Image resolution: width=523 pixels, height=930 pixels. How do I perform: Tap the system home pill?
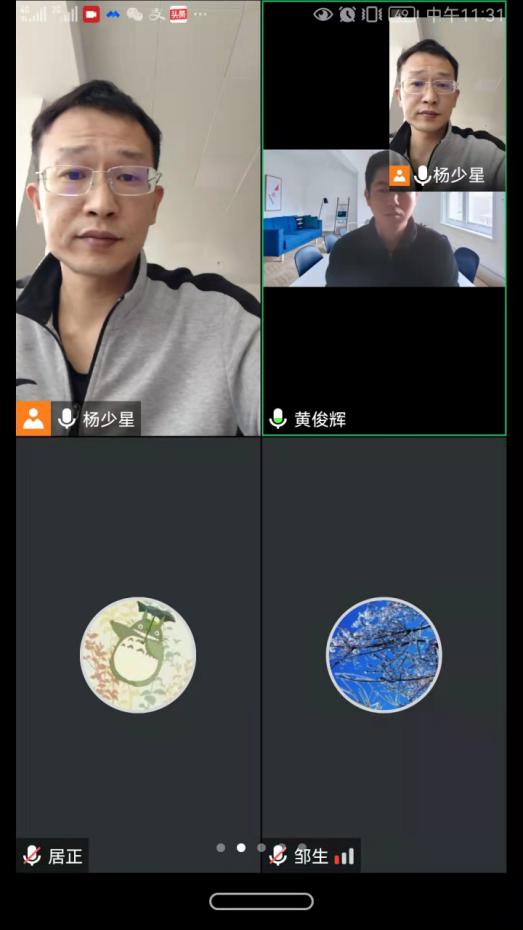[x=261, y=902]
